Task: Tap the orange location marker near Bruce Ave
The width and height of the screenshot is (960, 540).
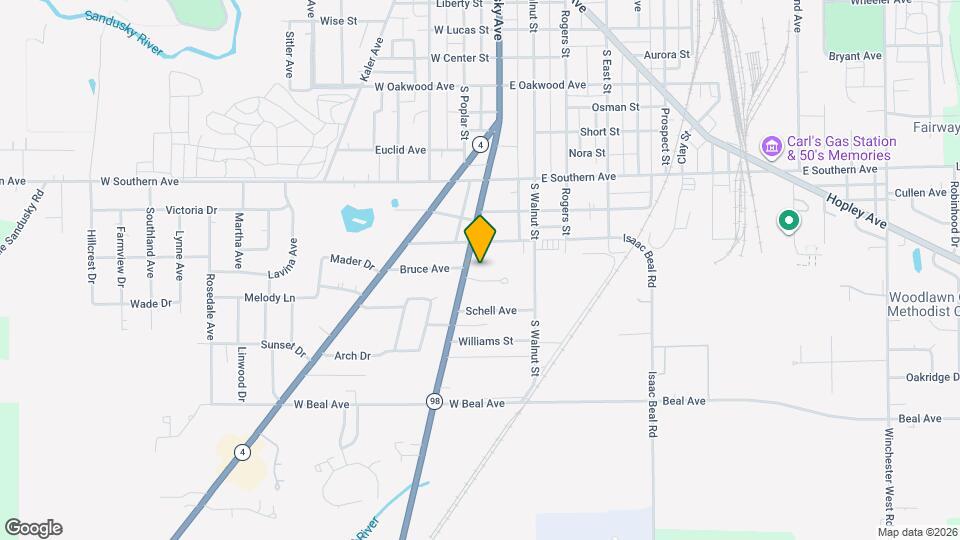Action: pos(481,238)
